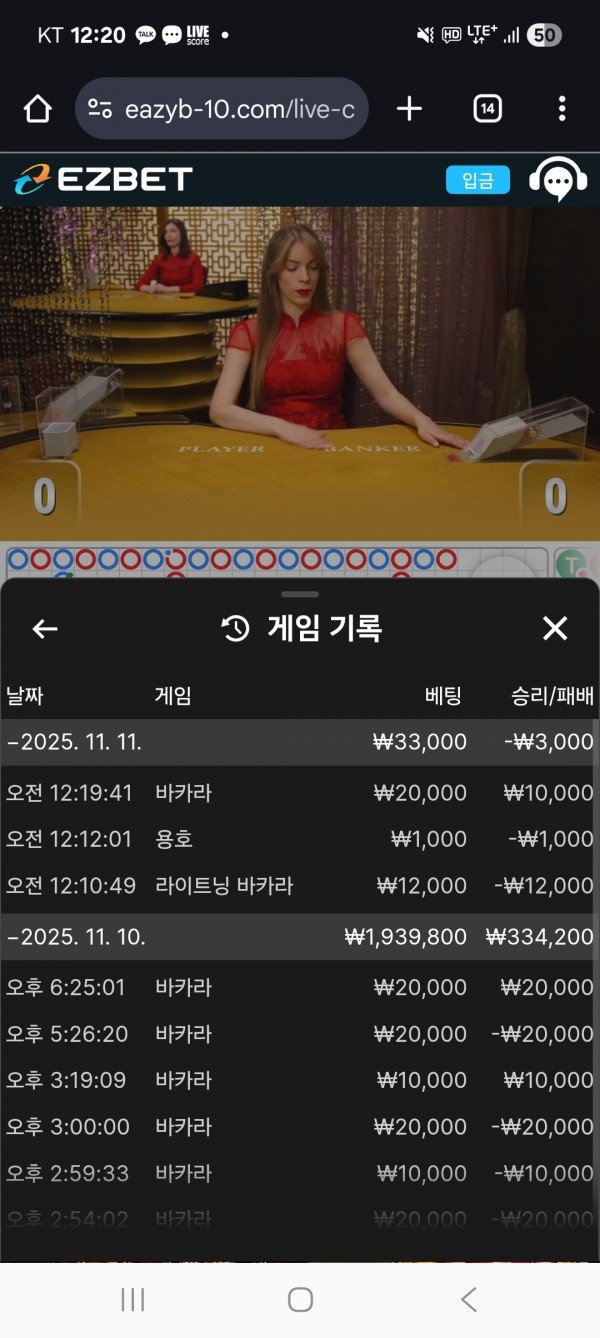600x1338 pixels.
Task: Tap the 입금 deposit button
Action: tap(477, 181)
